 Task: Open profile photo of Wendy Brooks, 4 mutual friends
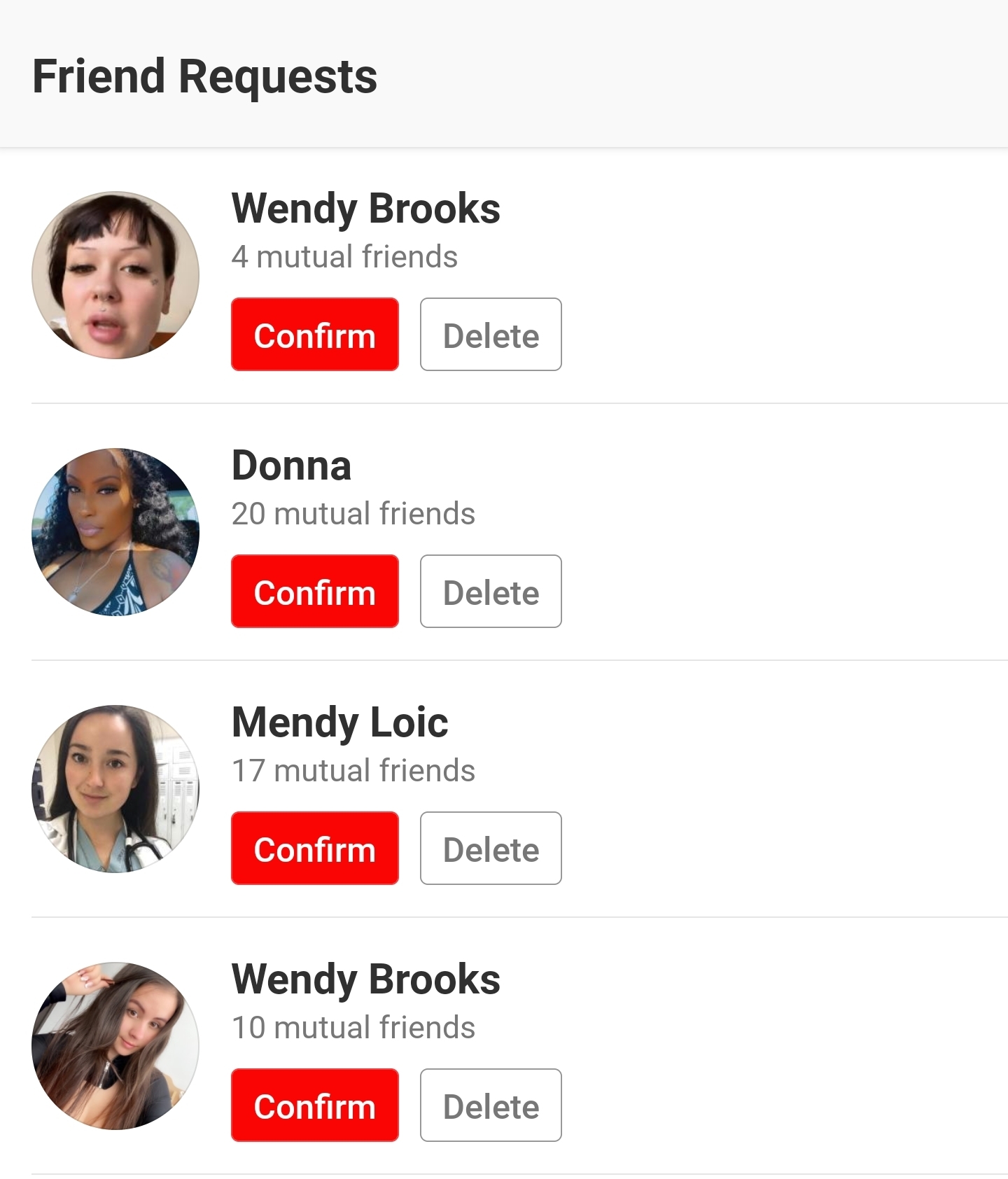[x=115, y=275]
